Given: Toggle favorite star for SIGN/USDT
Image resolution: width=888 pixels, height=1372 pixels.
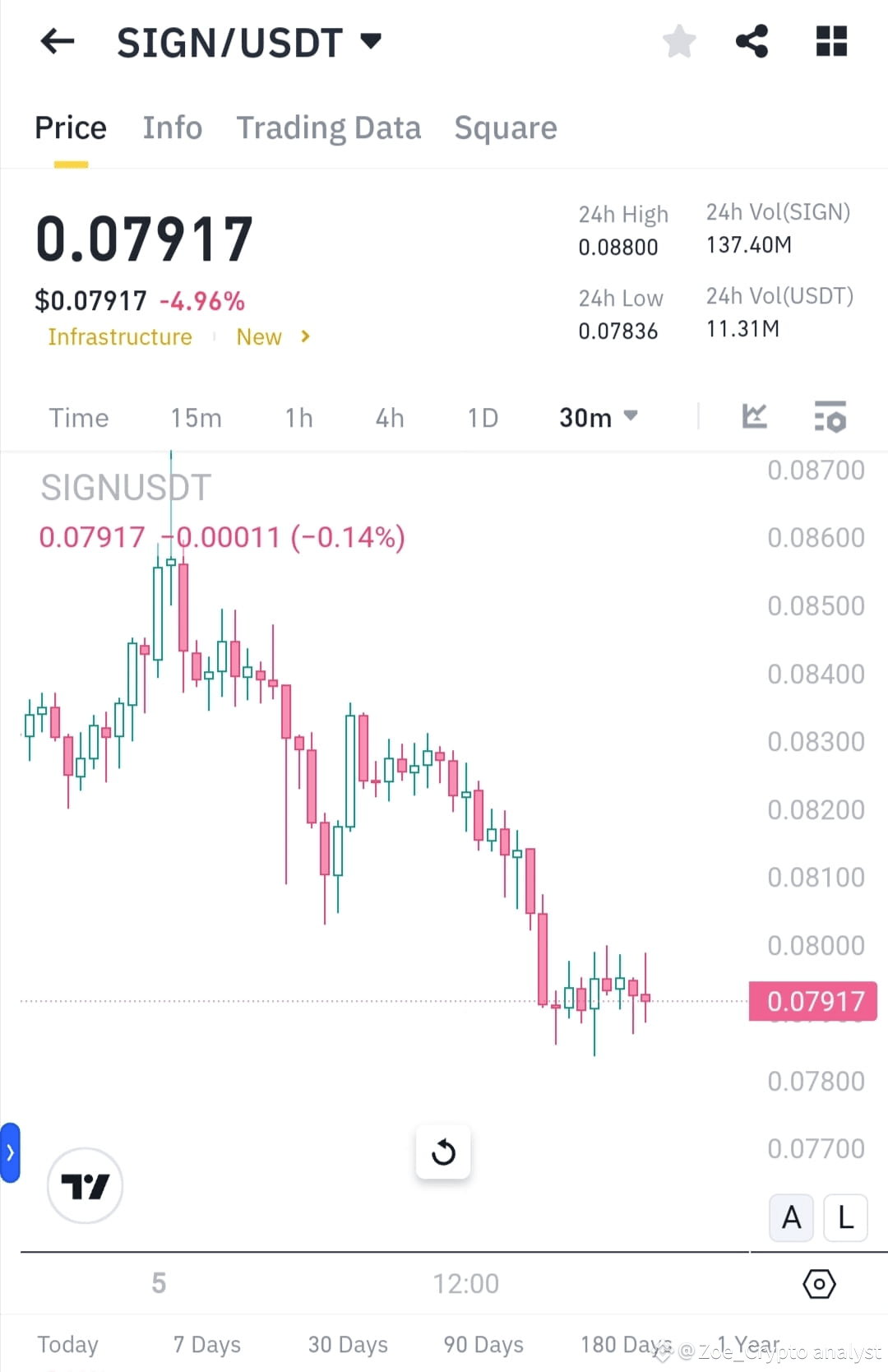Looking at the screenshot, I should [x=679, y=41].
